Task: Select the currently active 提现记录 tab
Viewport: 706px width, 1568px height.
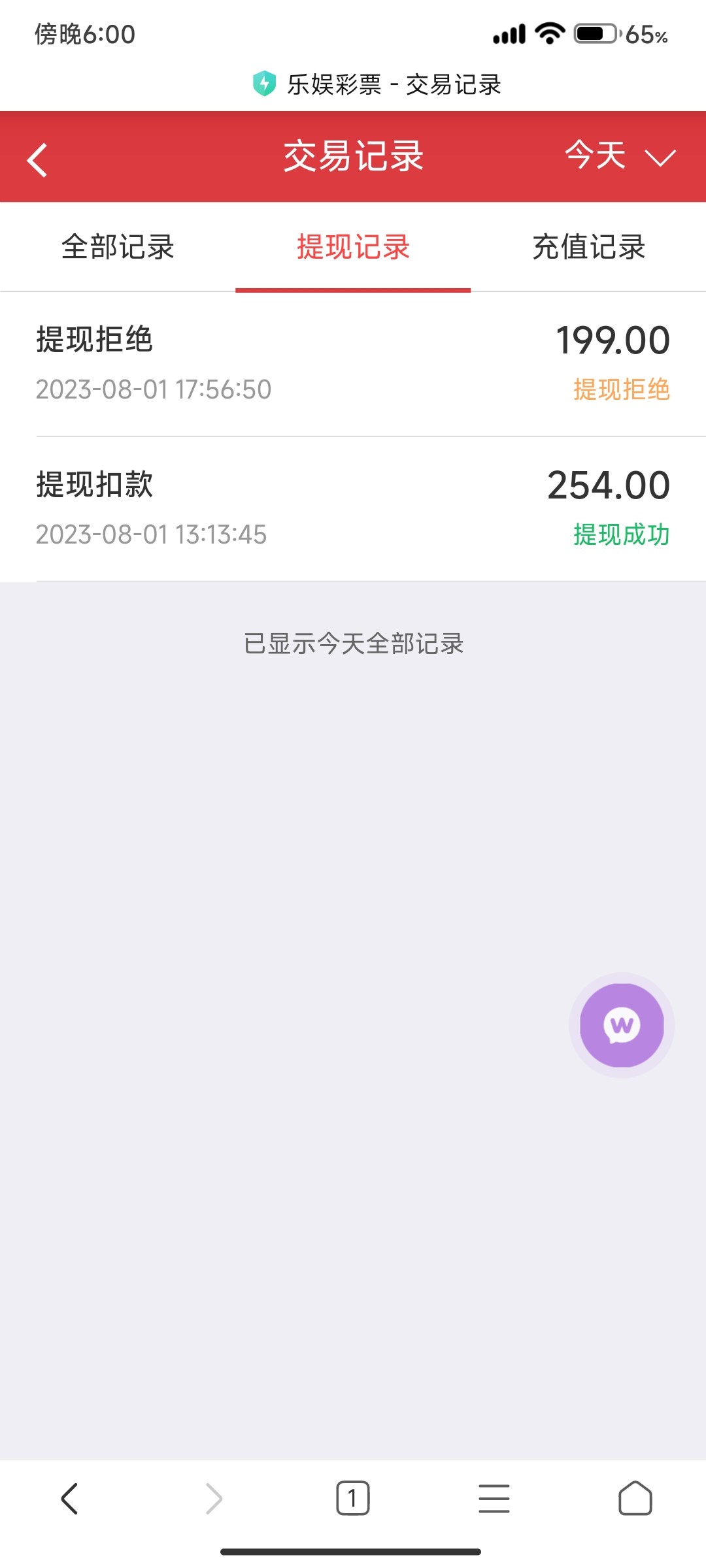Action: coord(353,247)
